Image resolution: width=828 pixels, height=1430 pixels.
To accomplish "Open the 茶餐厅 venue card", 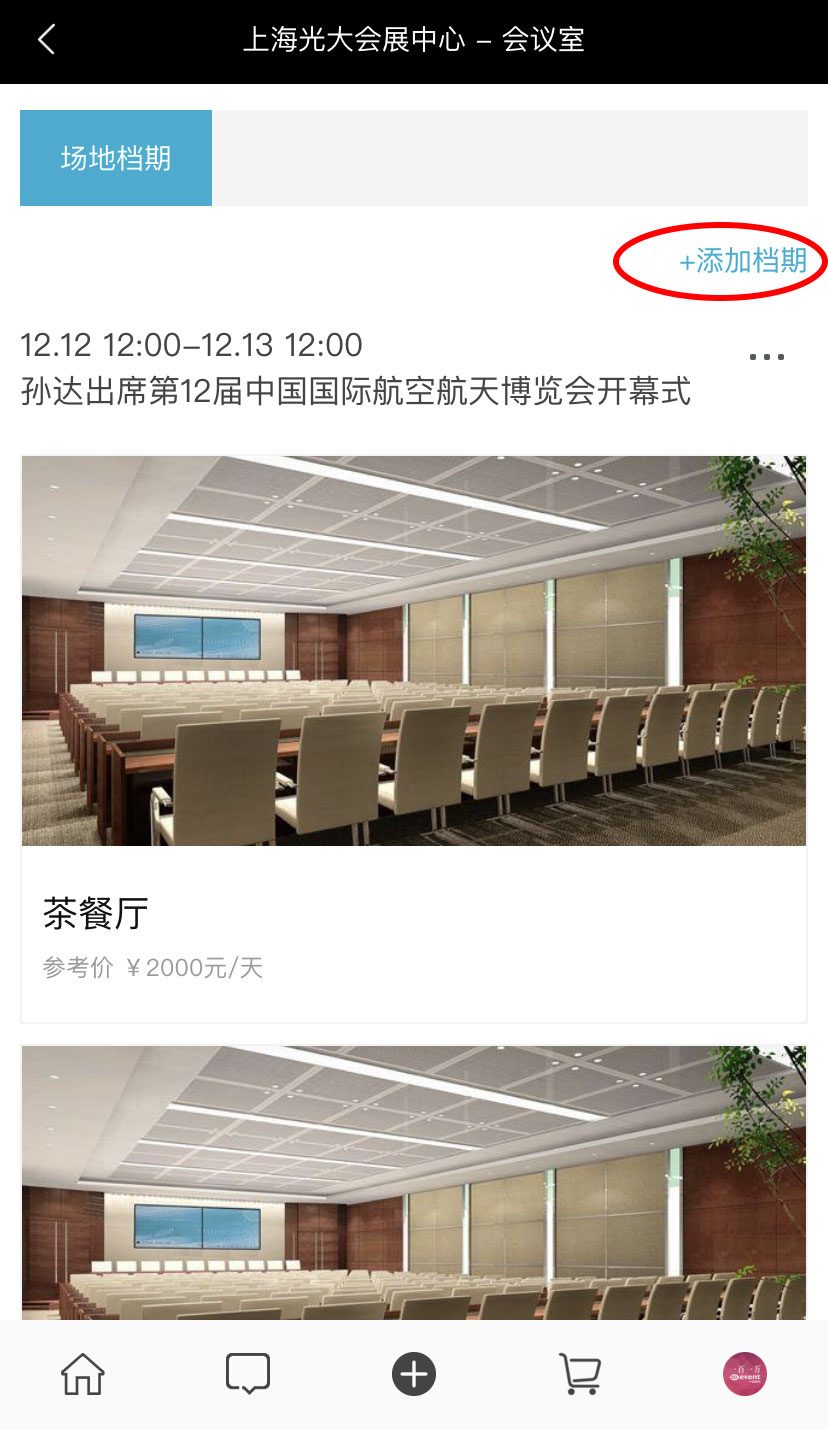I will pos(414,738).
